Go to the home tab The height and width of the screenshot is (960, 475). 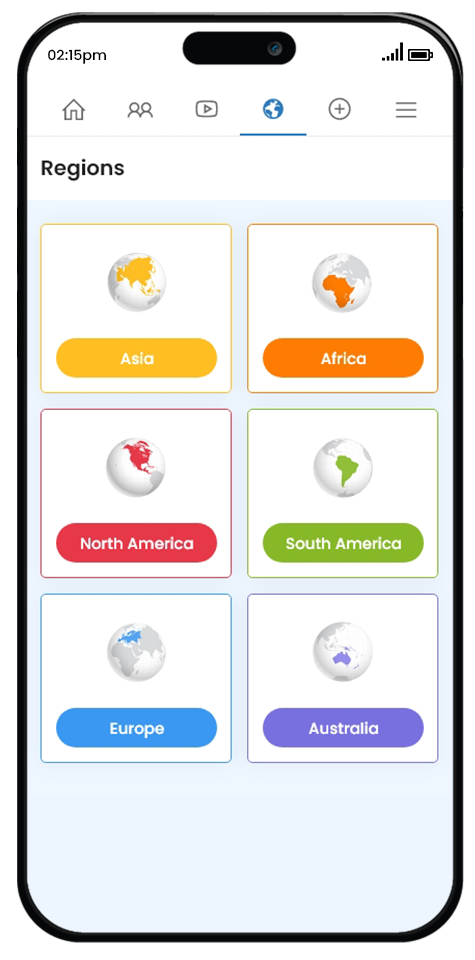[x=73, y=110]
